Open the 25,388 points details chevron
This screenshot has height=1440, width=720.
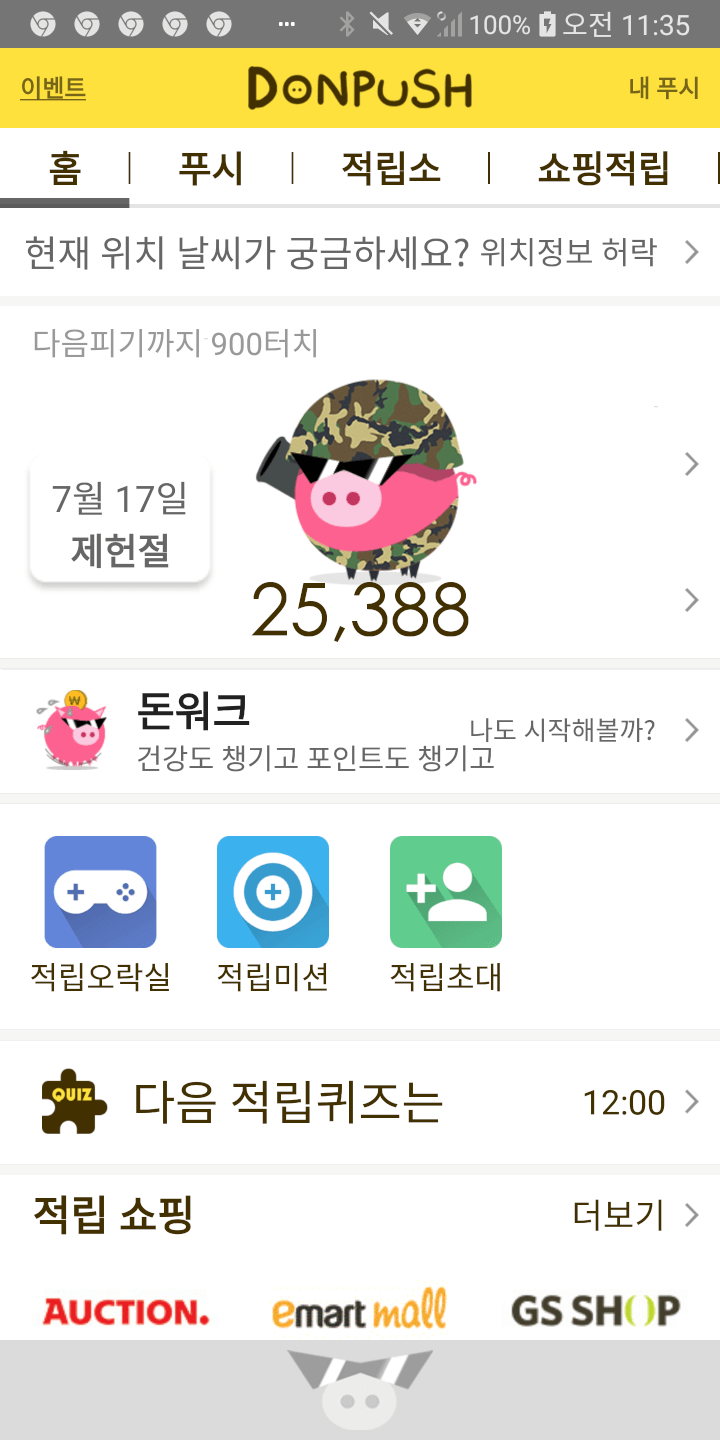point(691,600)
